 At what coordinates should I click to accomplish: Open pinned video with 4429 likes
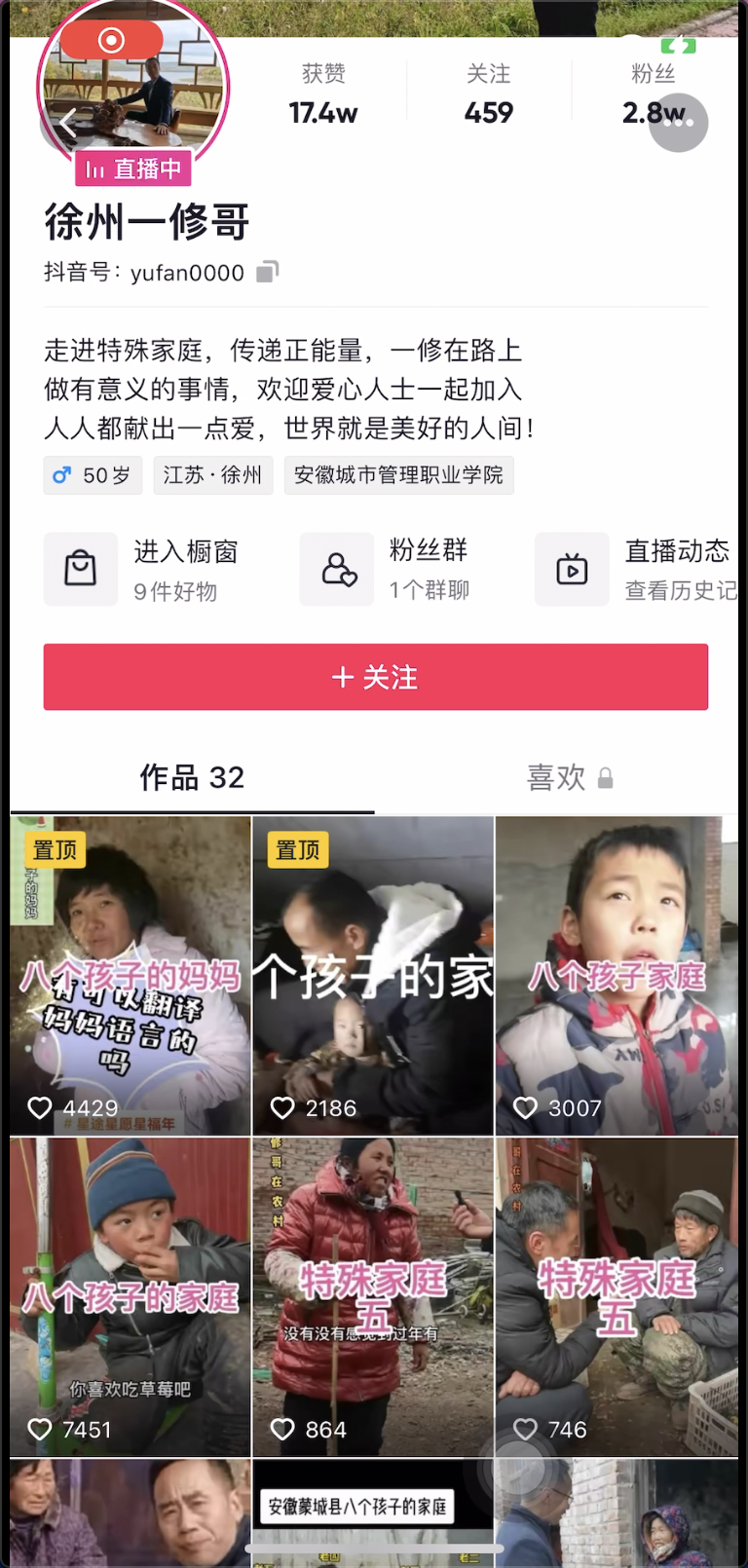tap(131, 975)
